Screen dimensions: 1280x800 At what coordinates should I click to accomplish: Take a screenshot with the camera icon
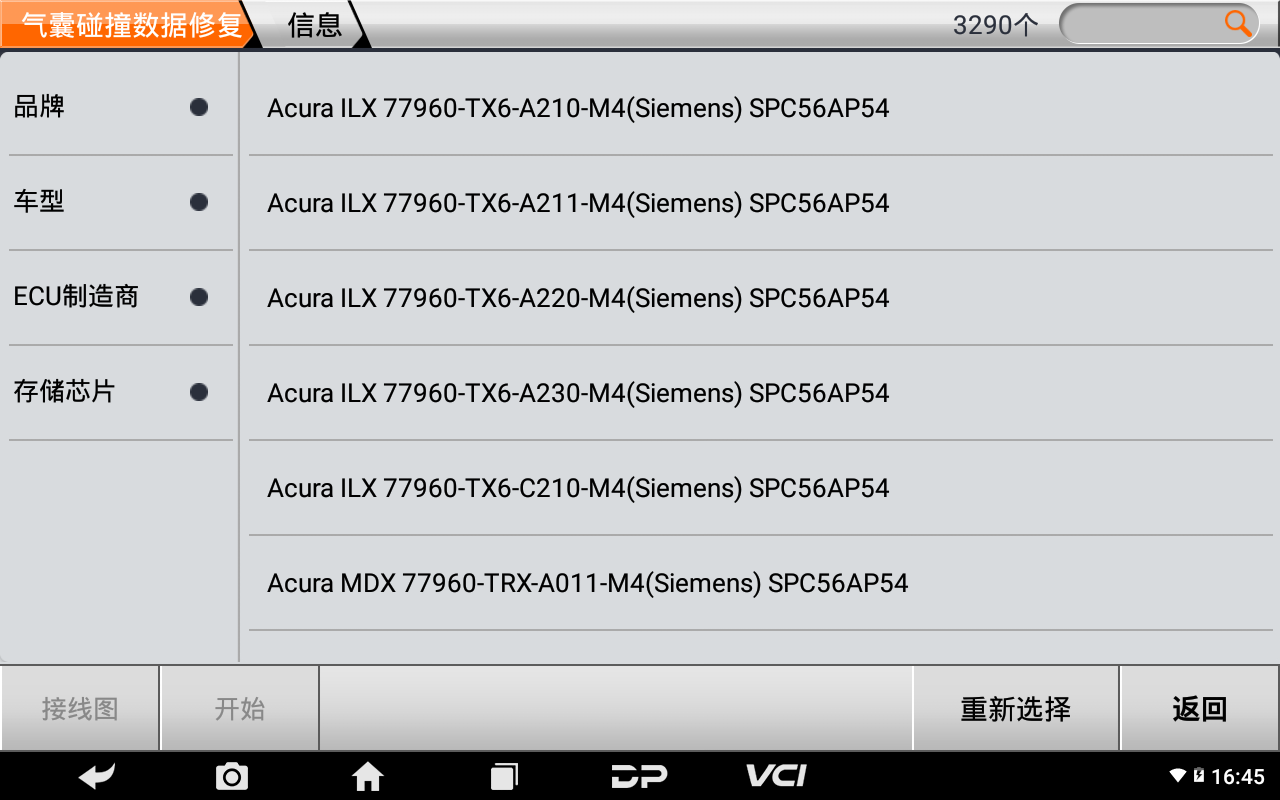(232, 776)
